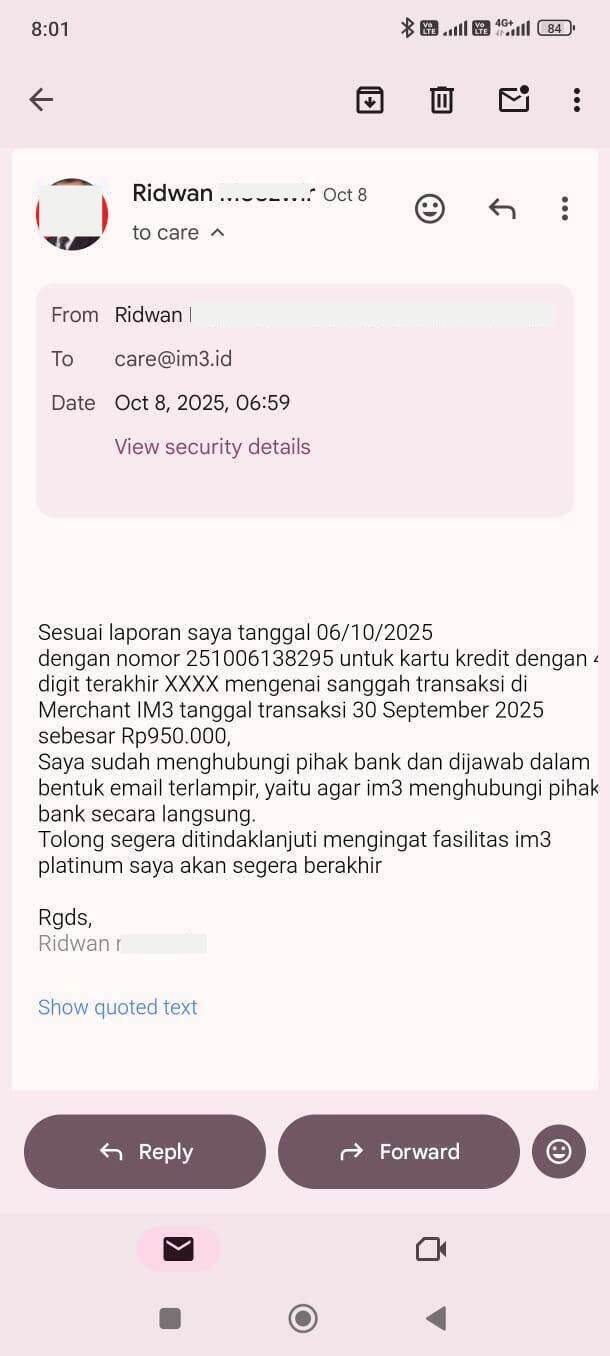Viewport: 610px width, 1356px height.
Task: Open the top bar overflow menu
Action: click(x=577, y=99)
